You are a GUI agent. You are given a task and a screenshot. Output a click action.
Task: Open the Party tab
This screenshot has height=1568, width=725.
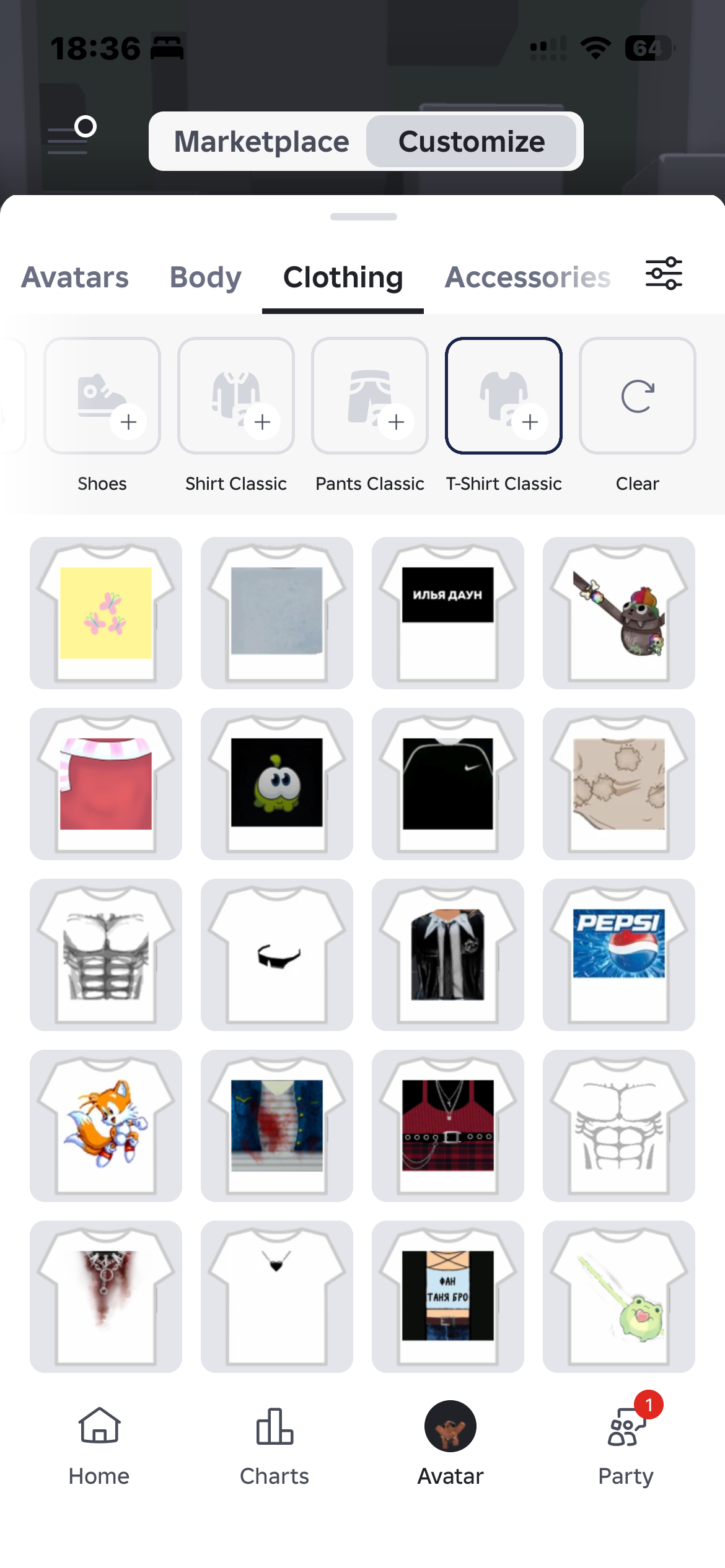626,1447
